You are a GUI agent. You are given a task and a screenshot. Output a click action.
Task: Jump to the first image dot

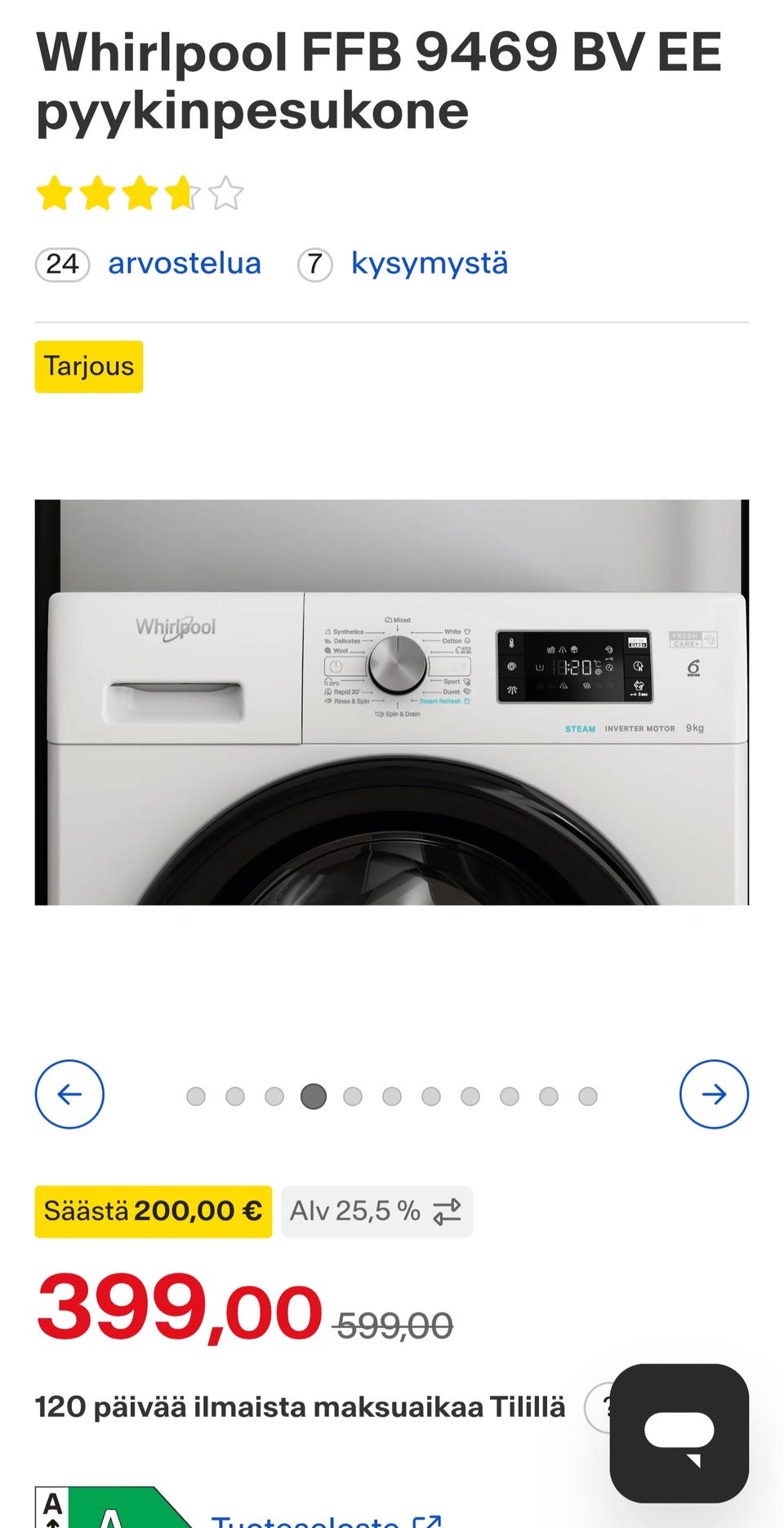[196, 1096]
